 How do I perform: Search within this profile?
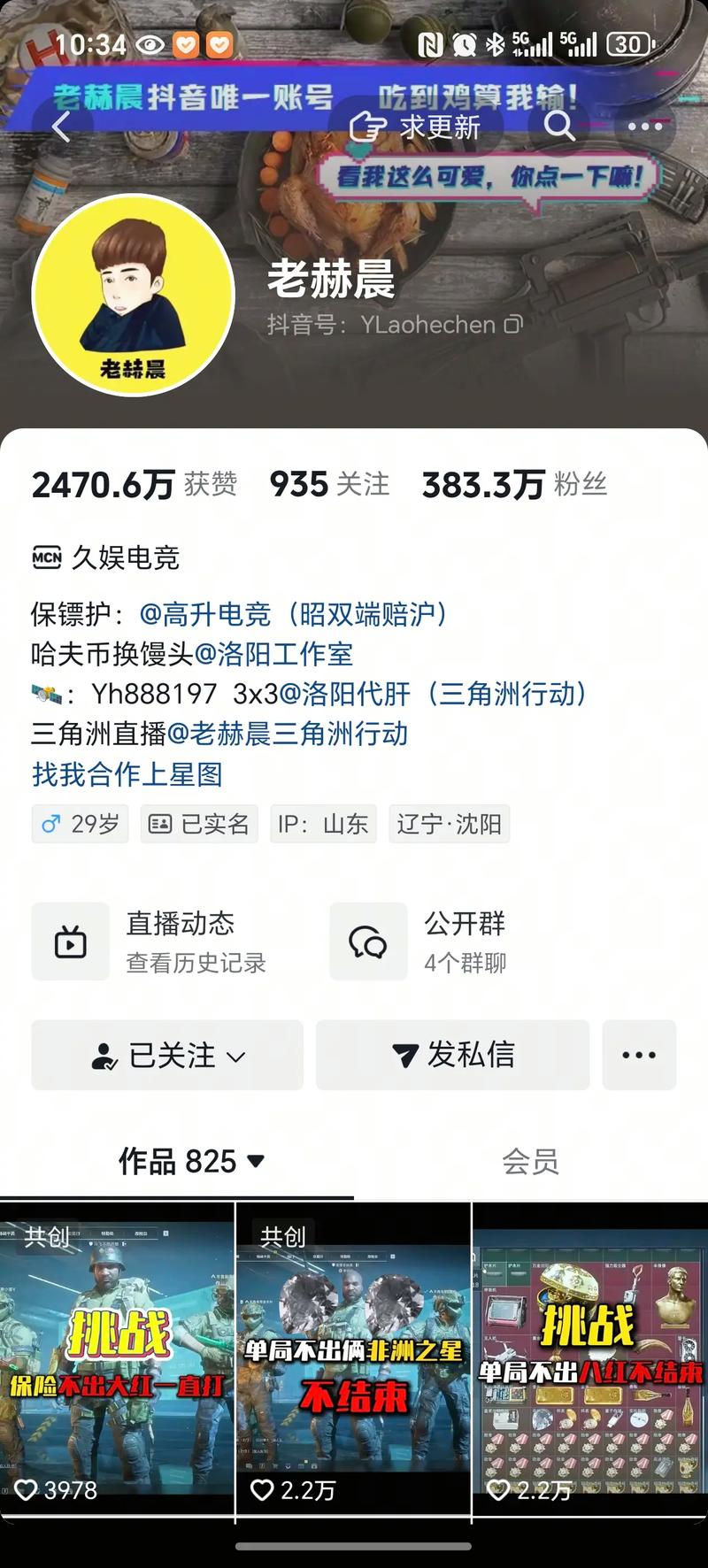pyautogui.click(x=558, y=127)
